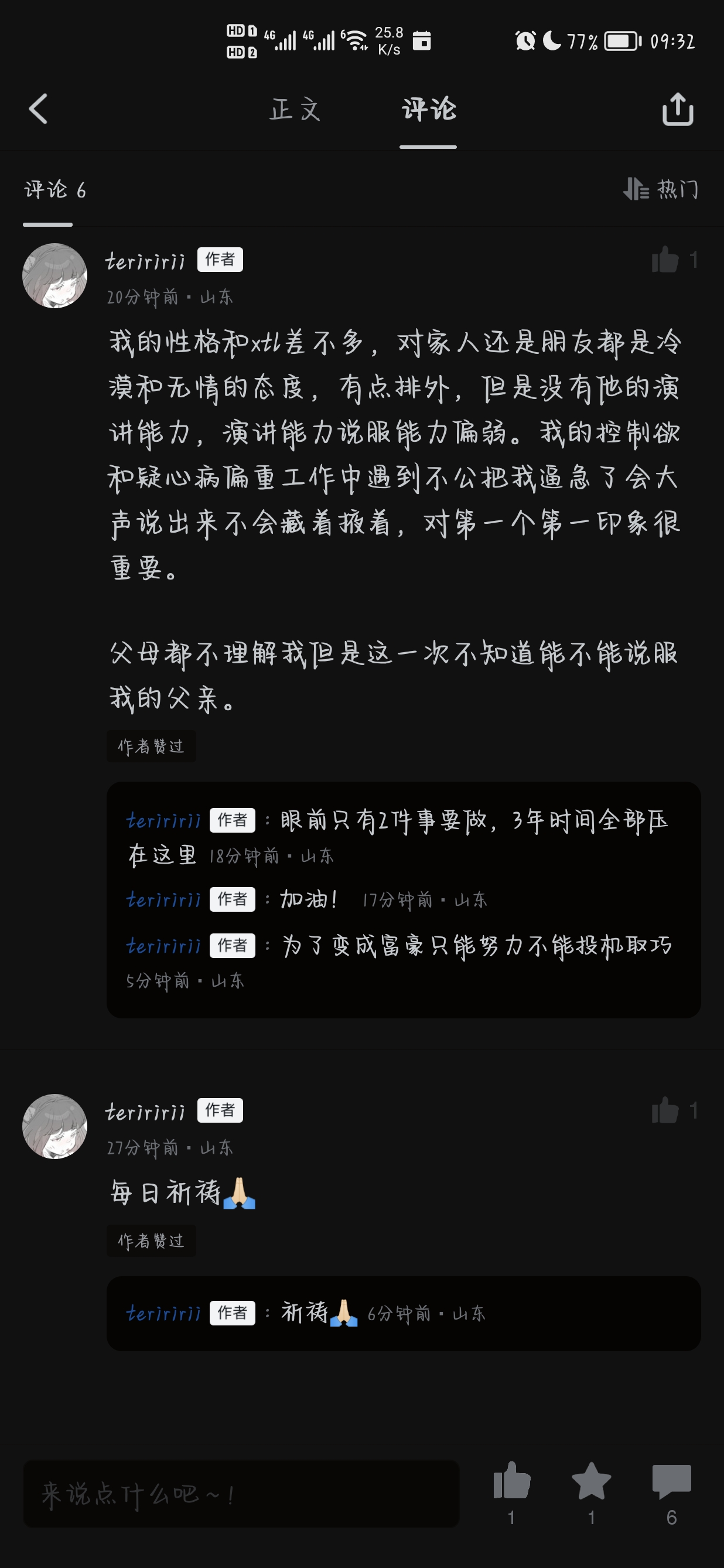Open teriririi's profile from the 加油 reply
724x1568 pixels.
[163, 899]
